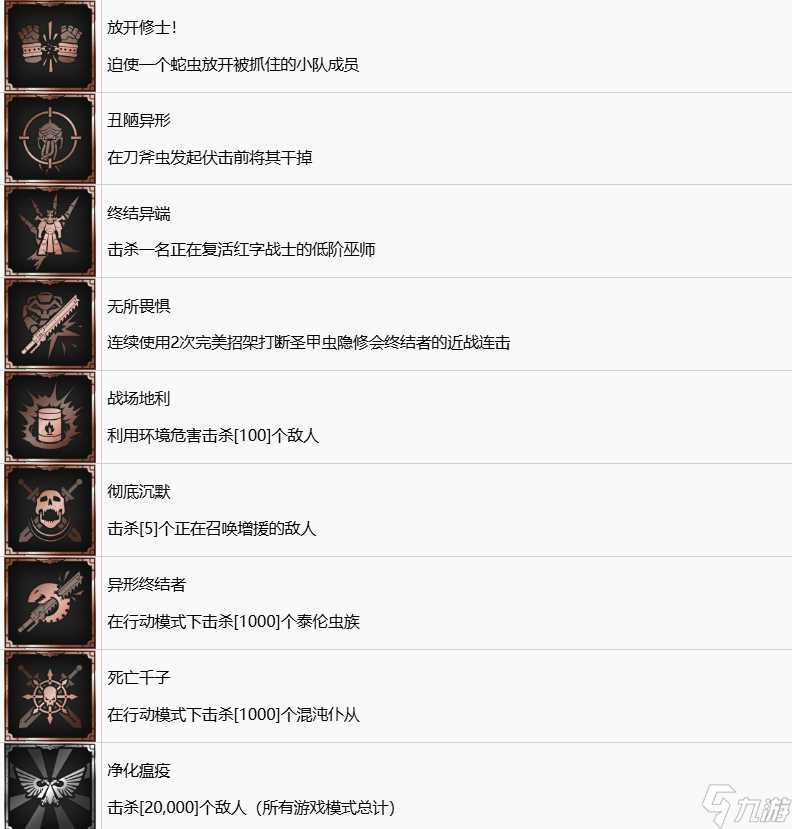Viewport: 792px width, 829px height.
Task: Open the chainsword icon next to 无所畏惧
Action: (x=49, y=324)
